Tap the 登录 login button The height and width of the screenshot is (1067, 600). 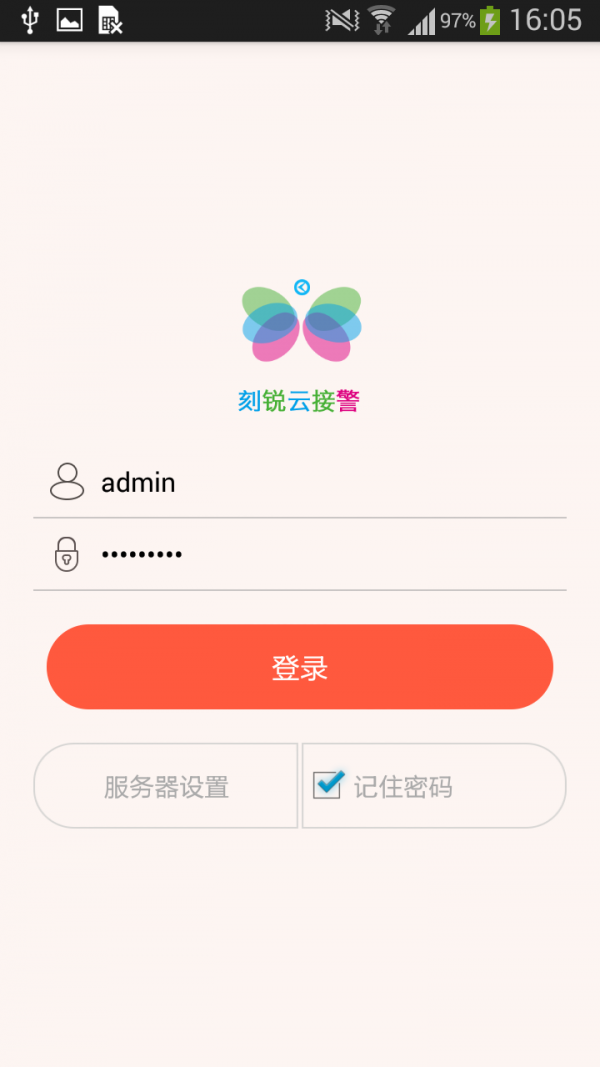pos(300,667)
